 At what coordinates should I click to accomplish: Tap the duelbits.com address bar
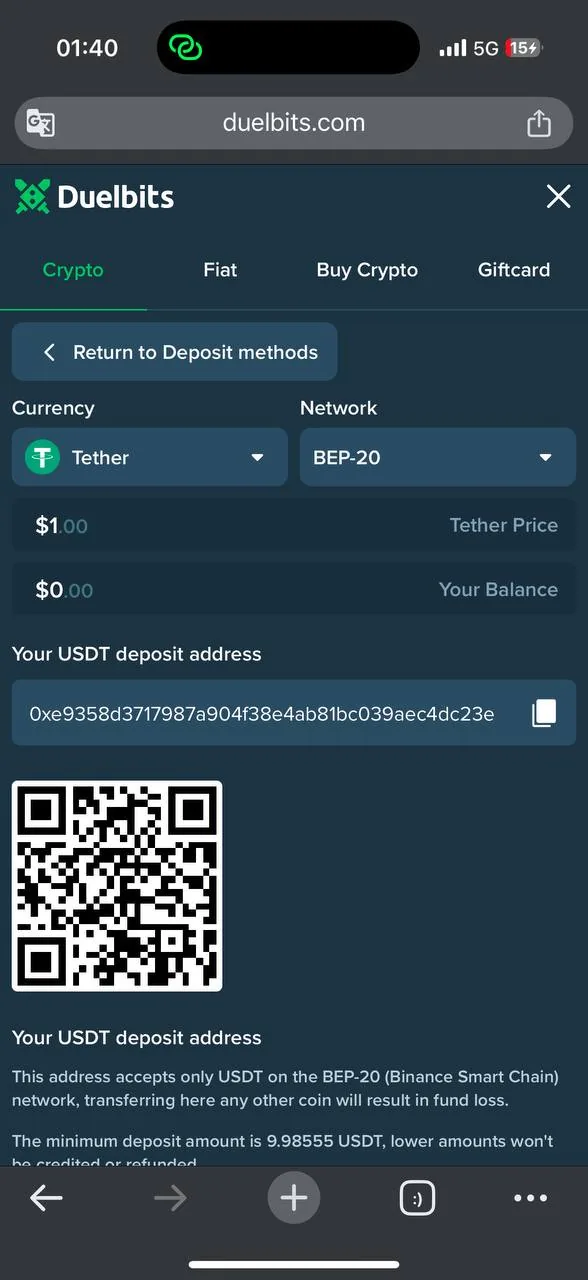point(294,123)
